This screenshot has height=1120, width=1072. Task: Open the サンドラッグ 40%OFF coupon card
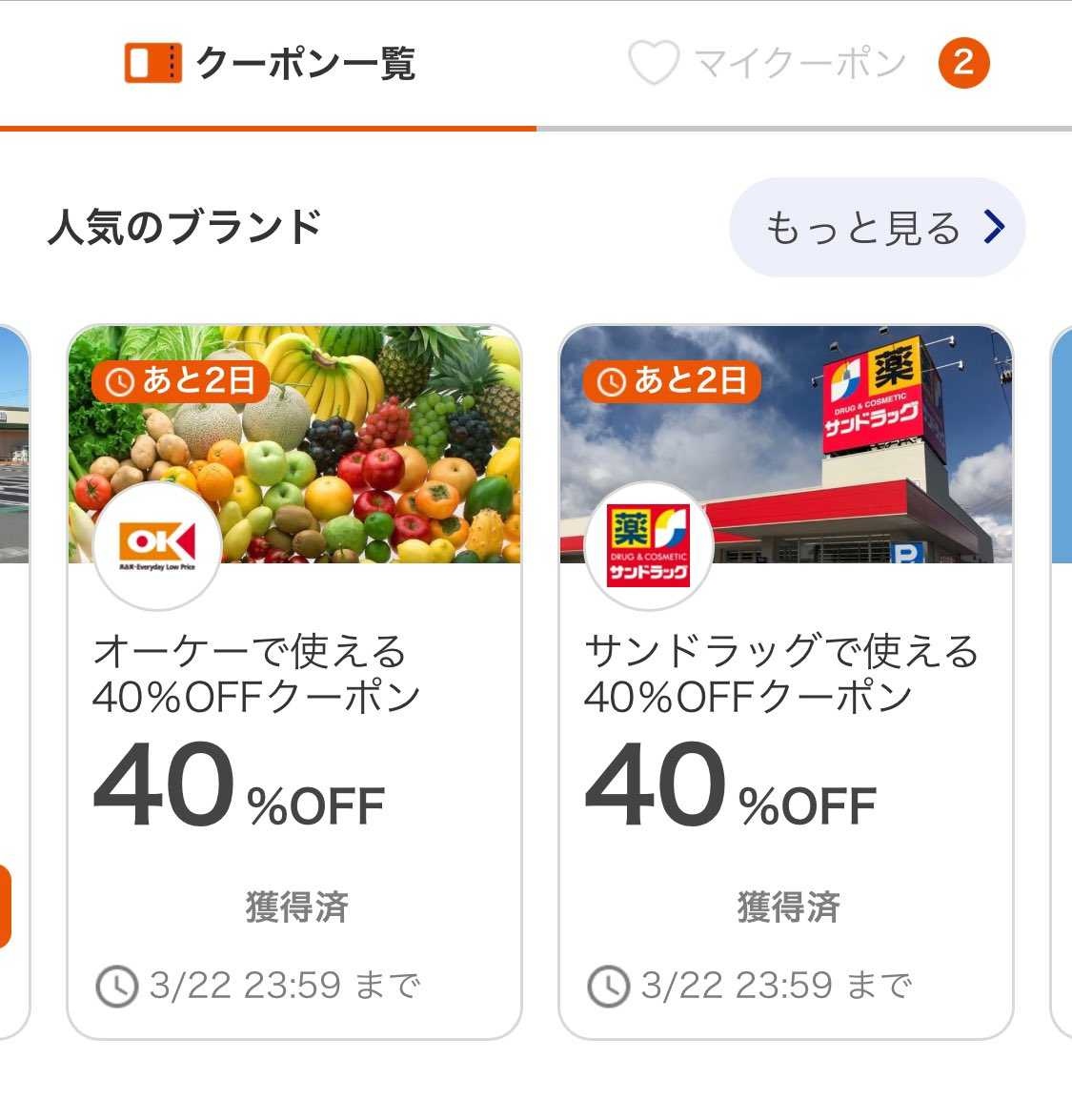[785, 682]
